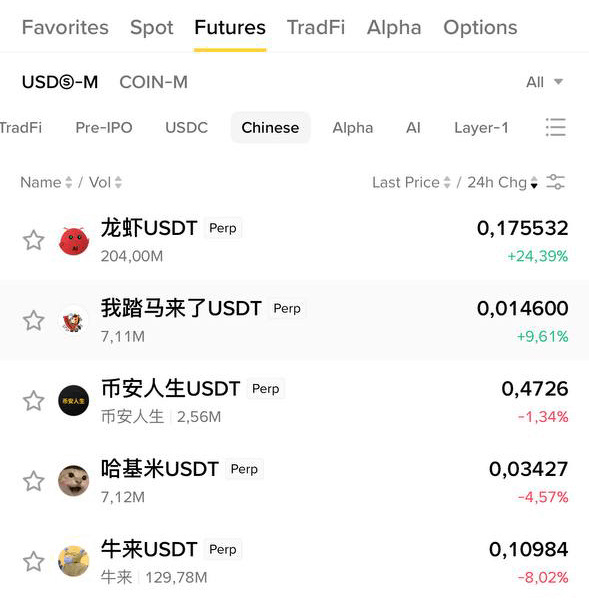The width and height of the screenshot is (589, 606).
Task: Favorite 龙虾USDT with its star
Action: point(34,240)
